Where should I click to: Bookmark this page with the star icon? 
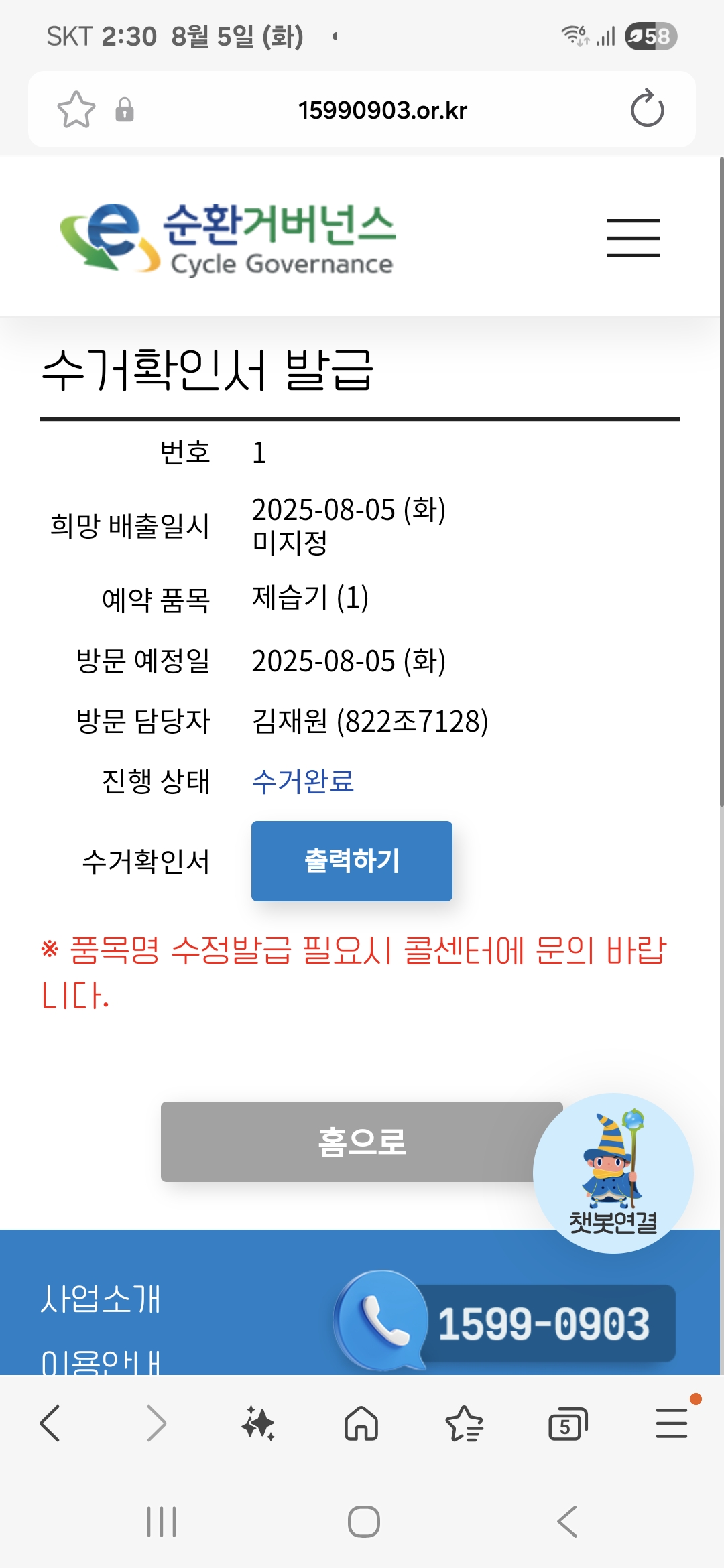click(x=76, y=109)
